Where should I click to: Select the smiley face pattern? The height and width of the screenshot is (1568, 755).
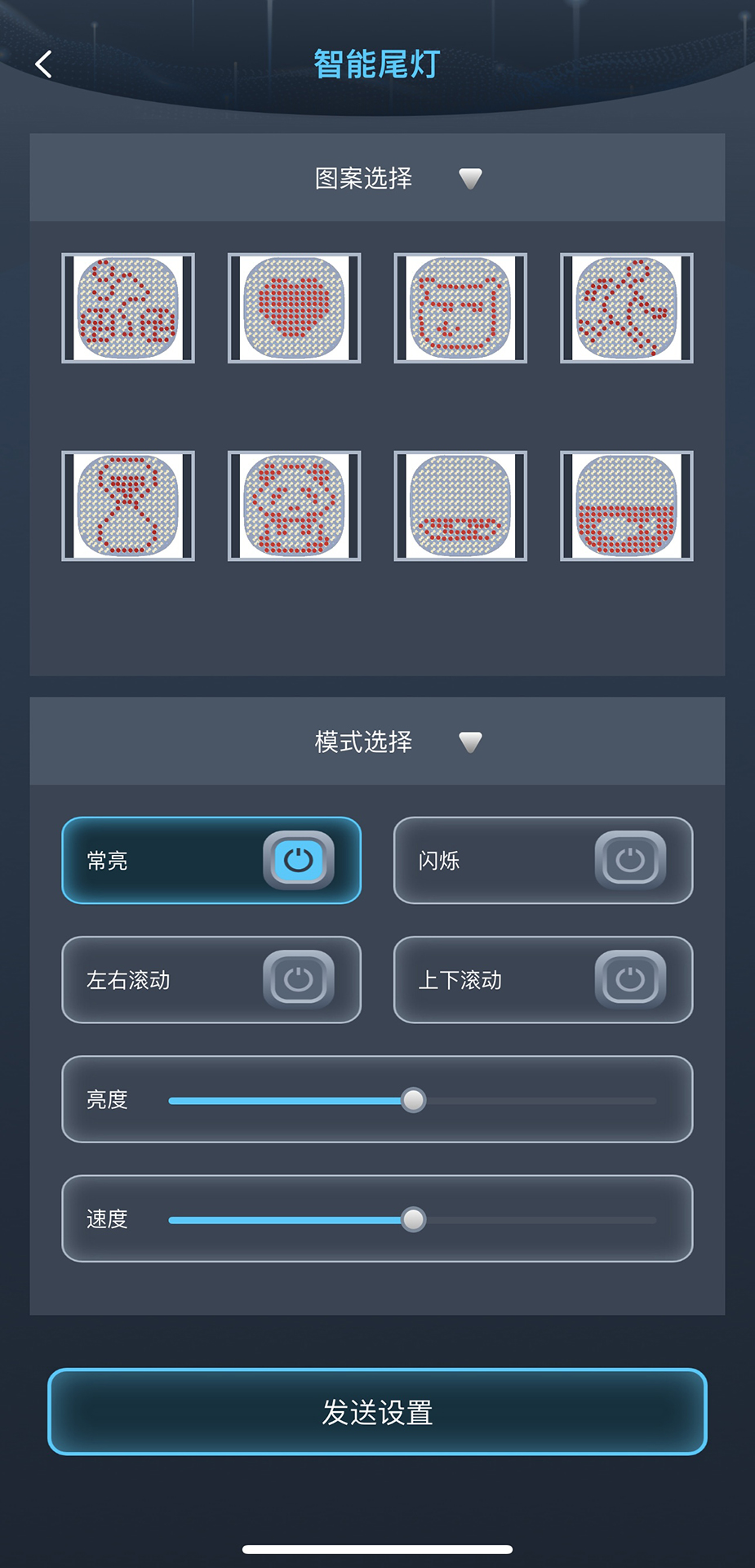click(x=461, y=309)
